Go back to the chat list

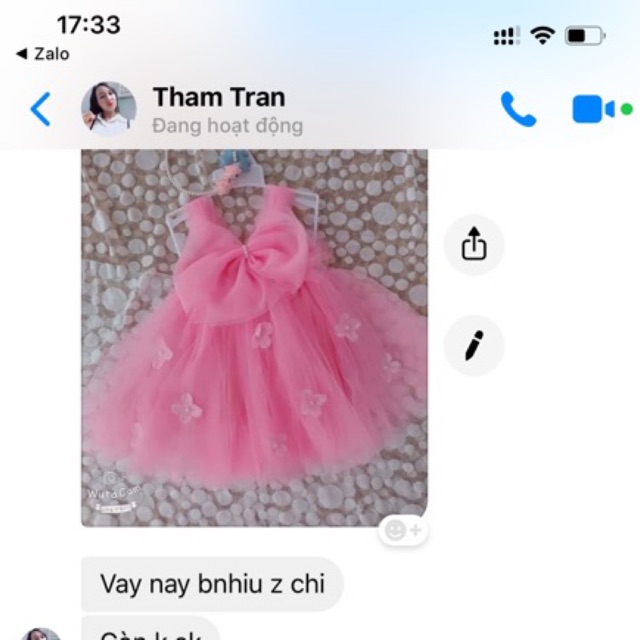tap(41, 109)
